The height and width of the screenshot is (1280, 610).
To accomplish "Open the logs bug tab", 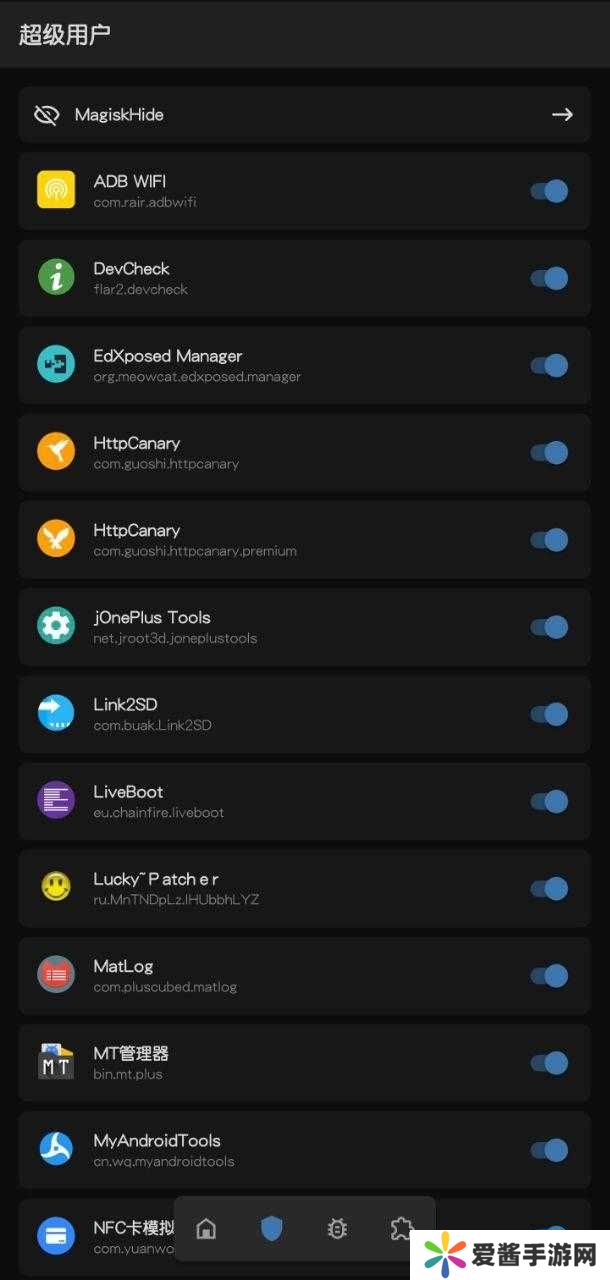I will coord(337,1229).
